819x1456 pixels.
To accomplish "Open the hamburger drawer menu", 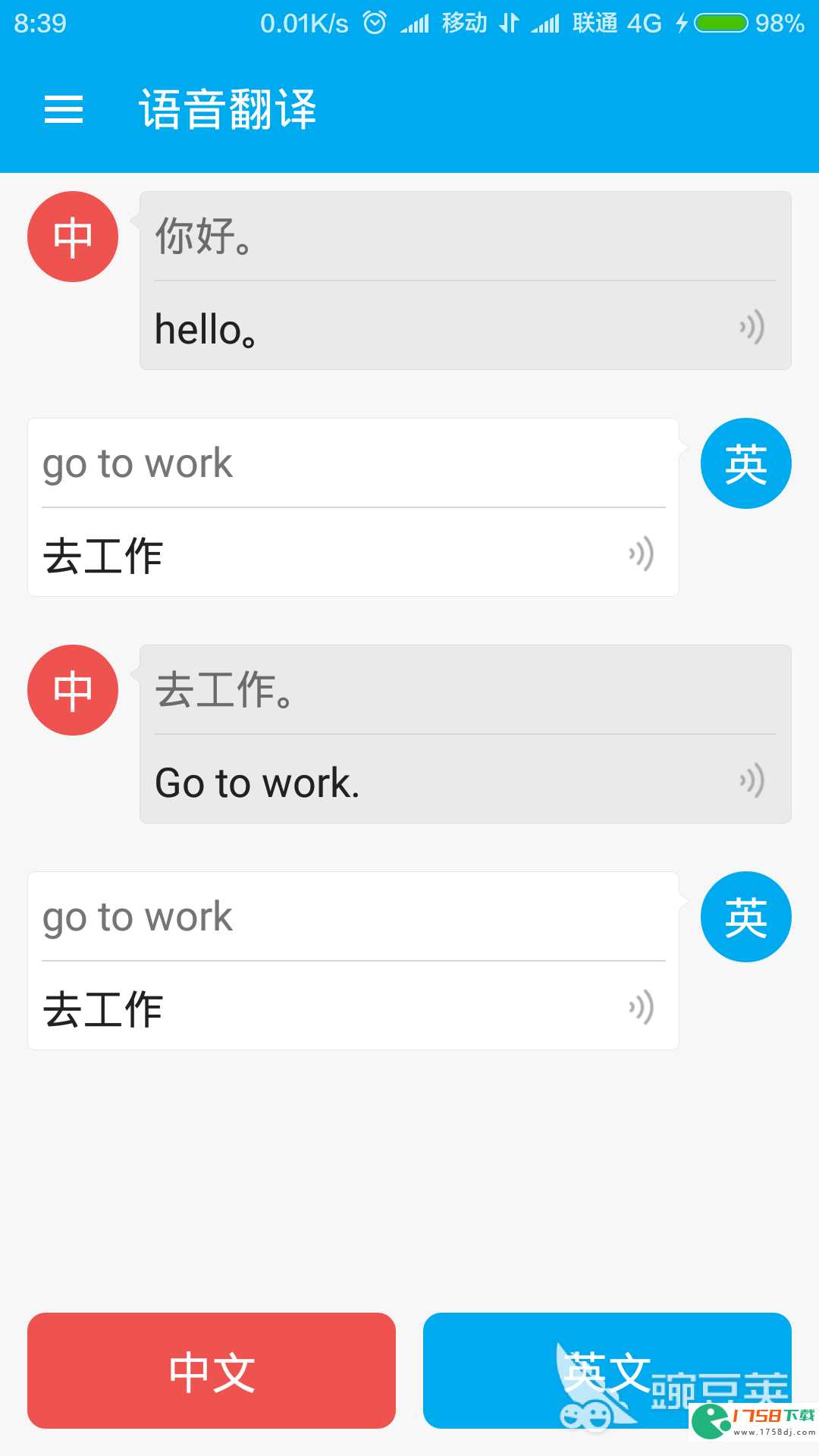I will click(64, 109).
